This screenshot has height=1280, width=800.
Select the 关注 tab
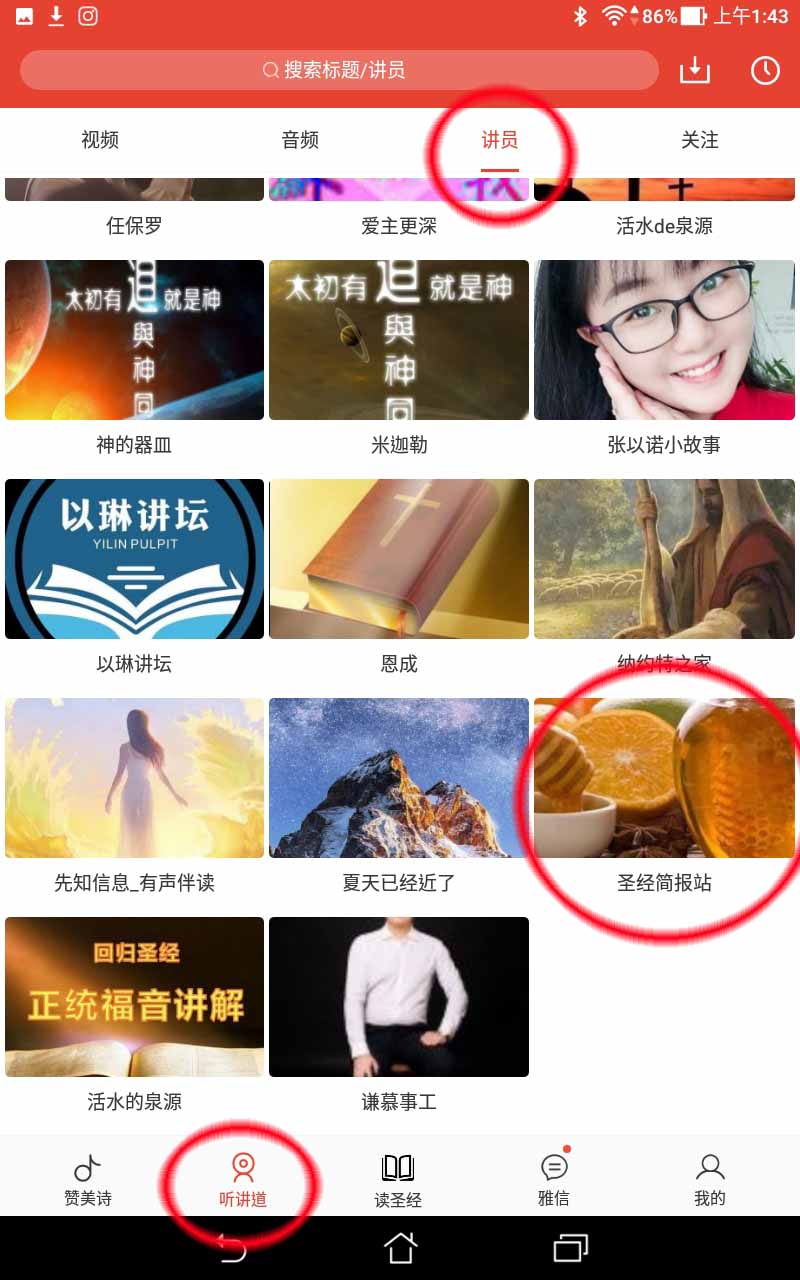pos(700,140)
